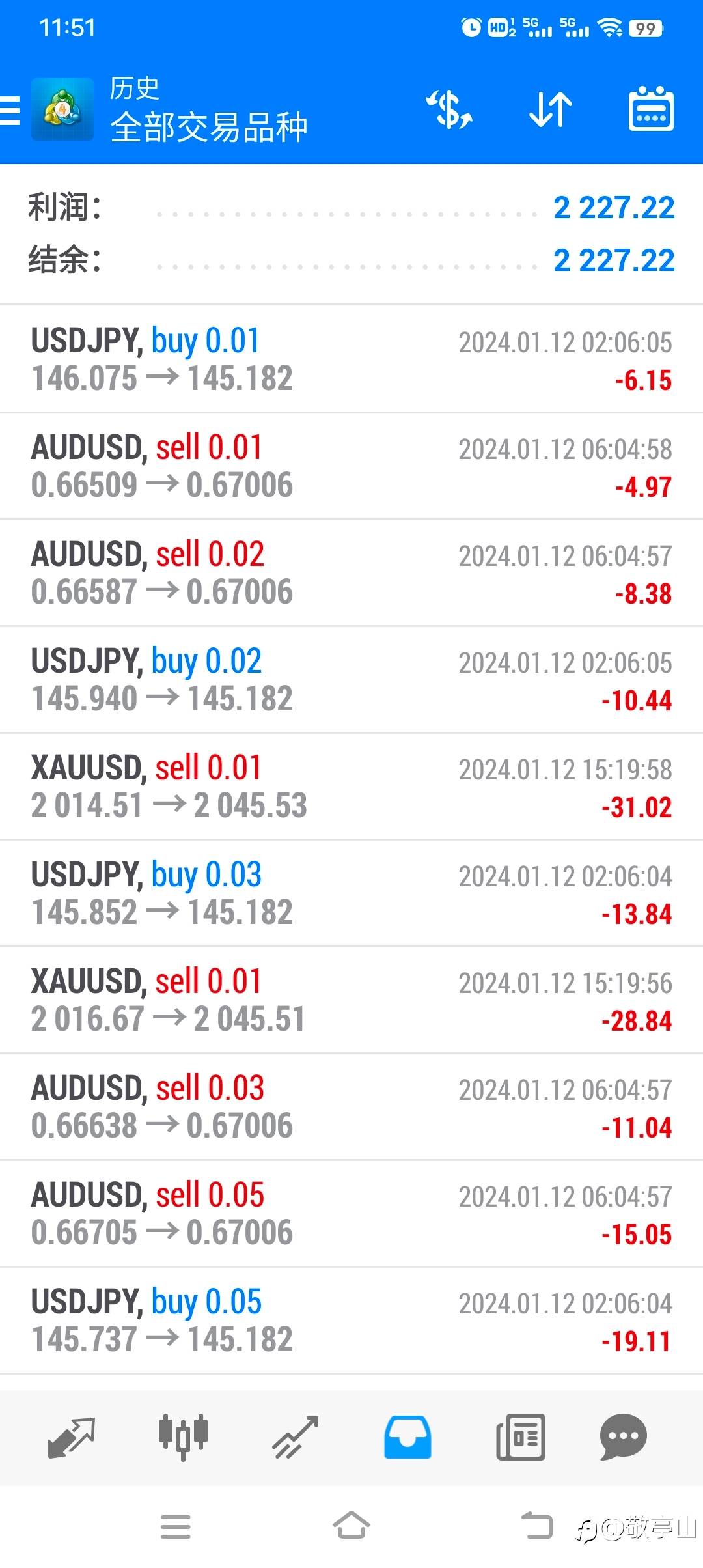Switch to the chat Messages tab
The image size is (703, 1568).
623,1436
